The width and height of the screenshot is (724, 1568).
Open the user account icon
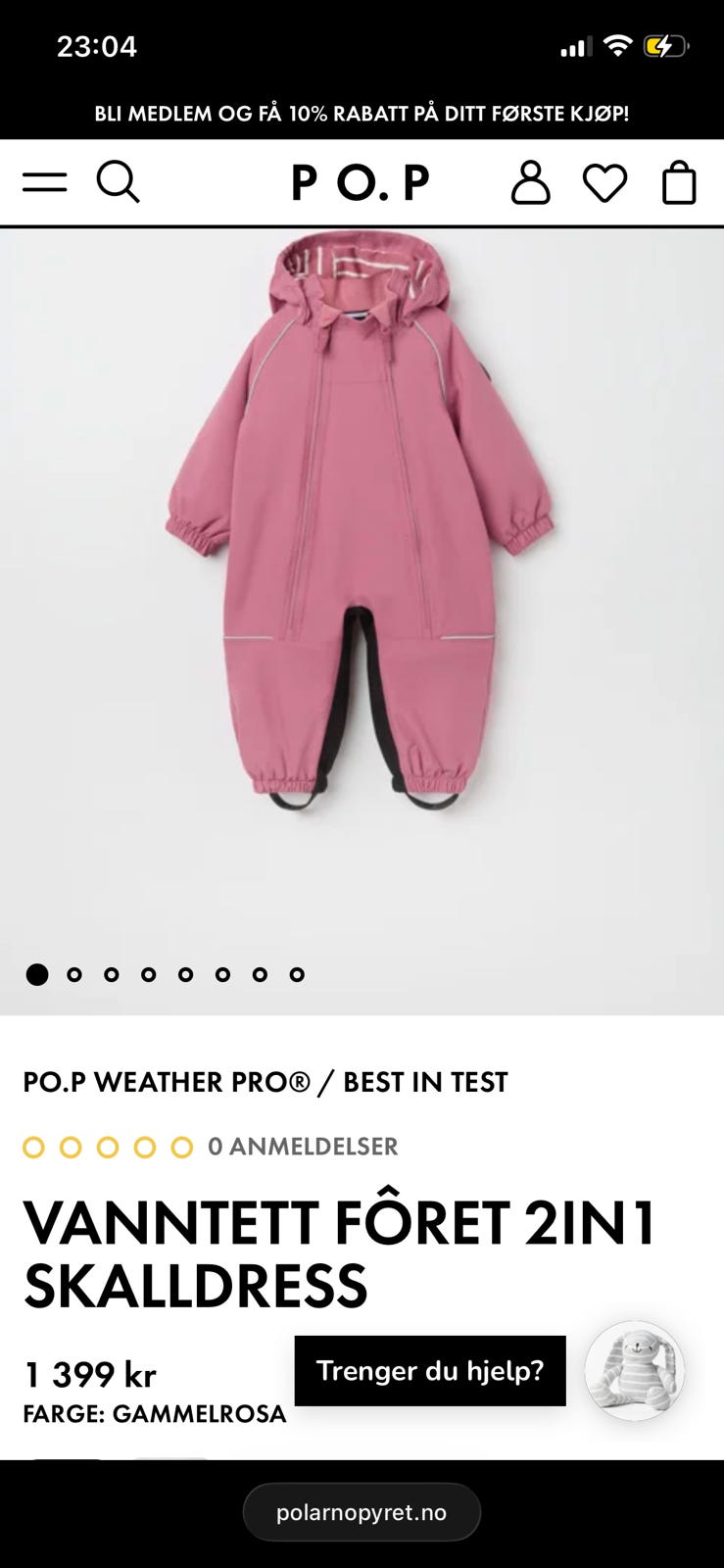pos(531,182)
